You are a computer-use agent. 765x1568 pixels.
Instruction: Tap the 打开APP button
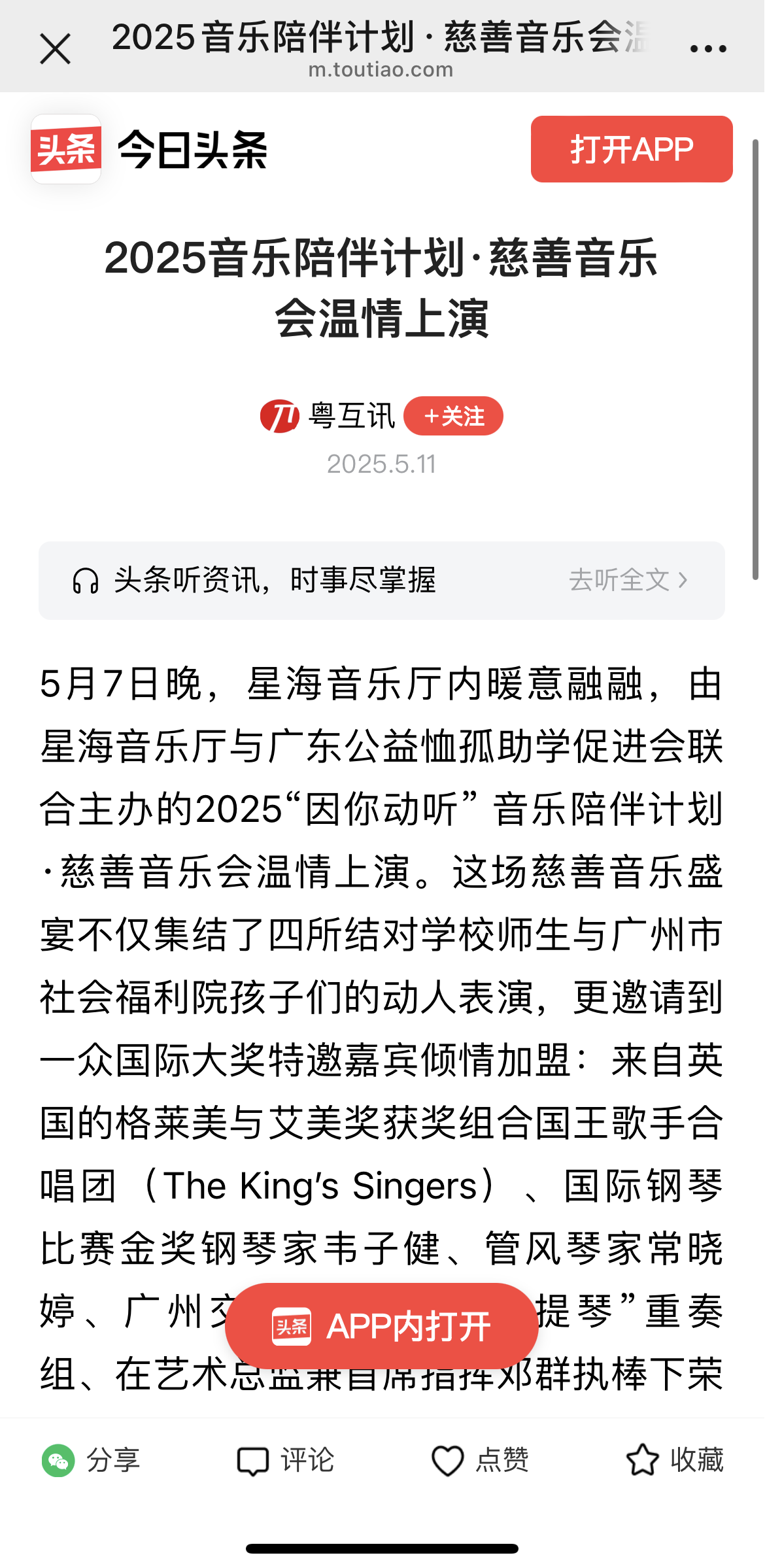click(x=631, y=149)
